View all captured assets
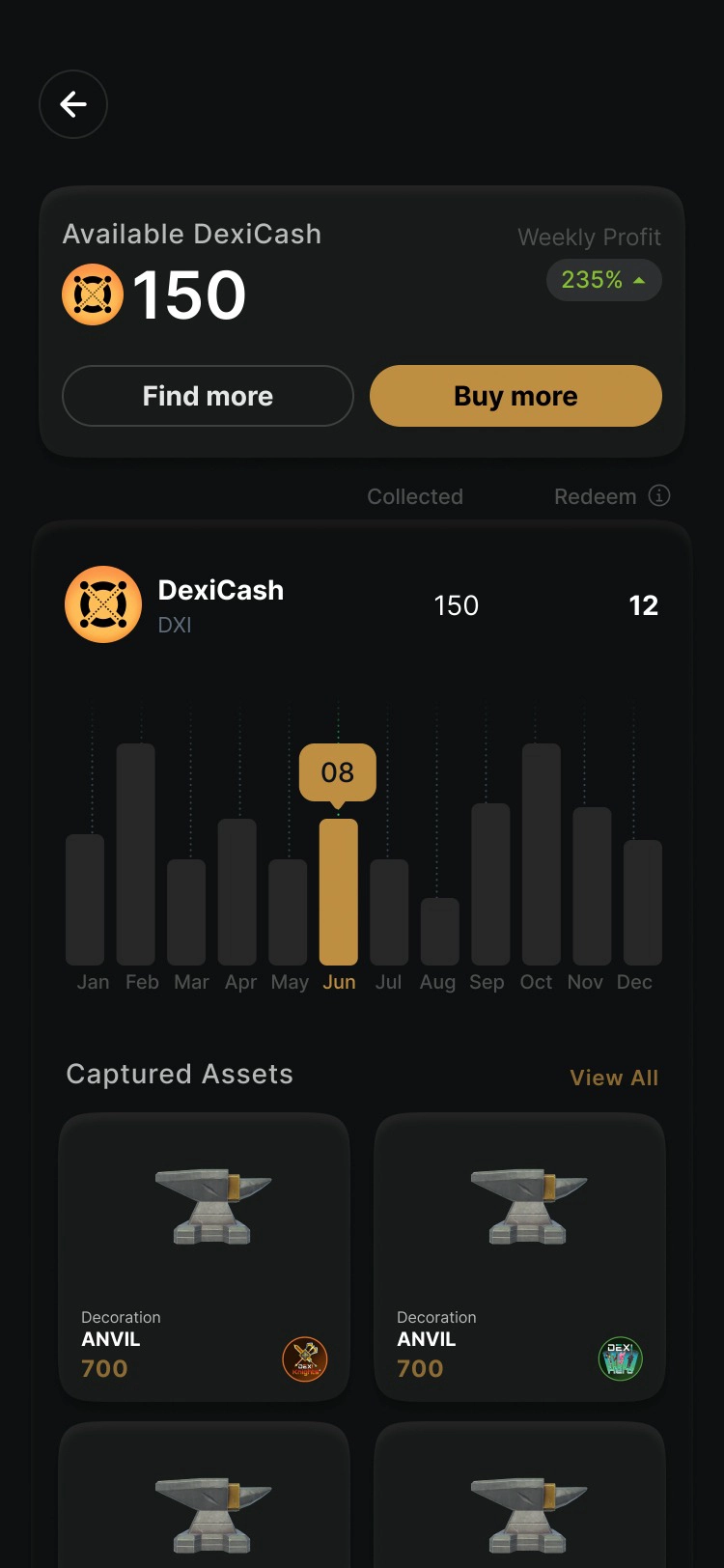The width and height of the screenshot is (724, 1568). click(x=614, y=1078)
